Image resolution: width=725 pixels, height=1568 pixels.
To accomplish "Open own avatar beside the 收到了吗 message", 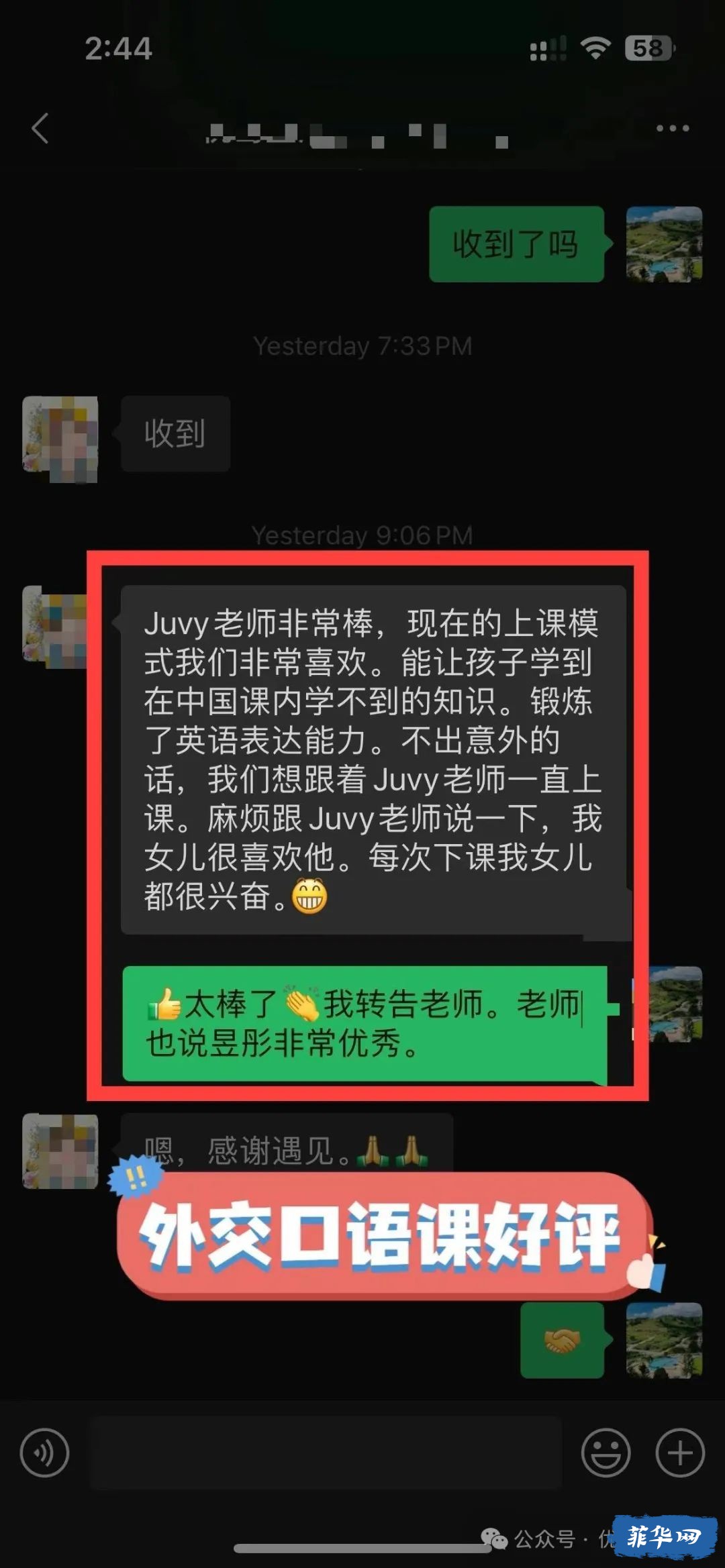I will 664,244.
